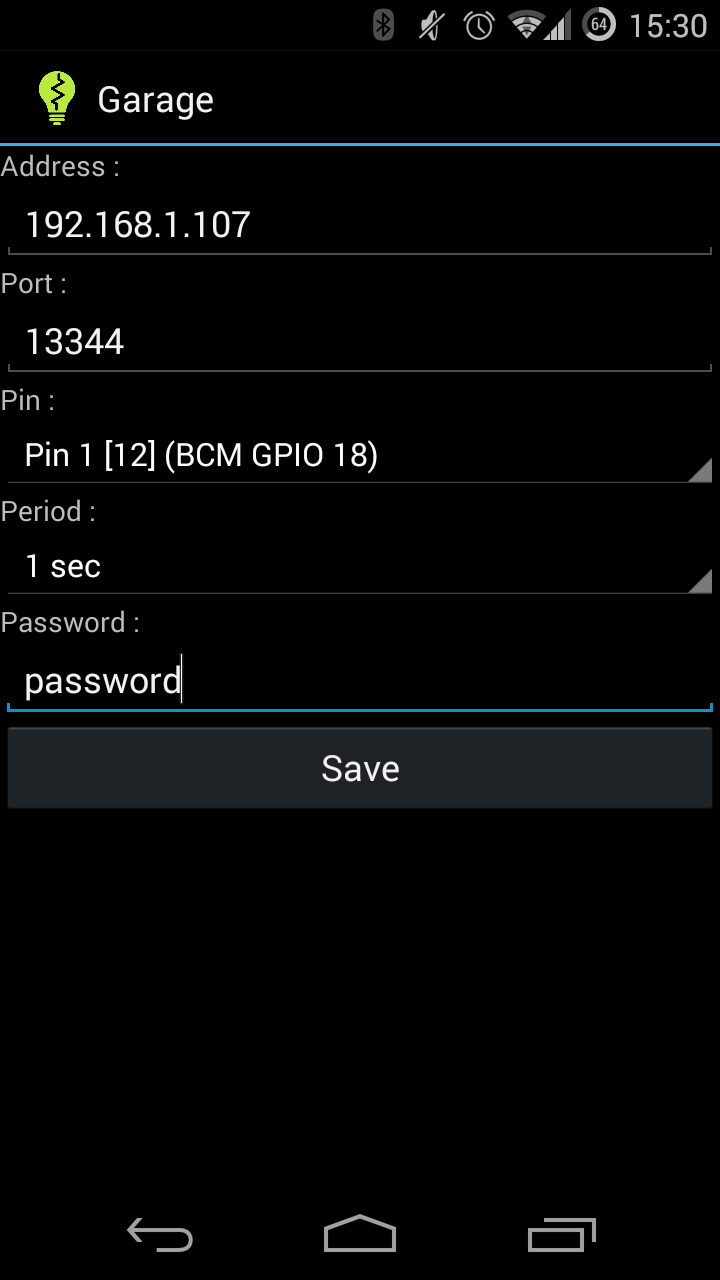Viewport: 720px width, 1280px height.
Task: Save the garage settings
Action: (360, 768)
